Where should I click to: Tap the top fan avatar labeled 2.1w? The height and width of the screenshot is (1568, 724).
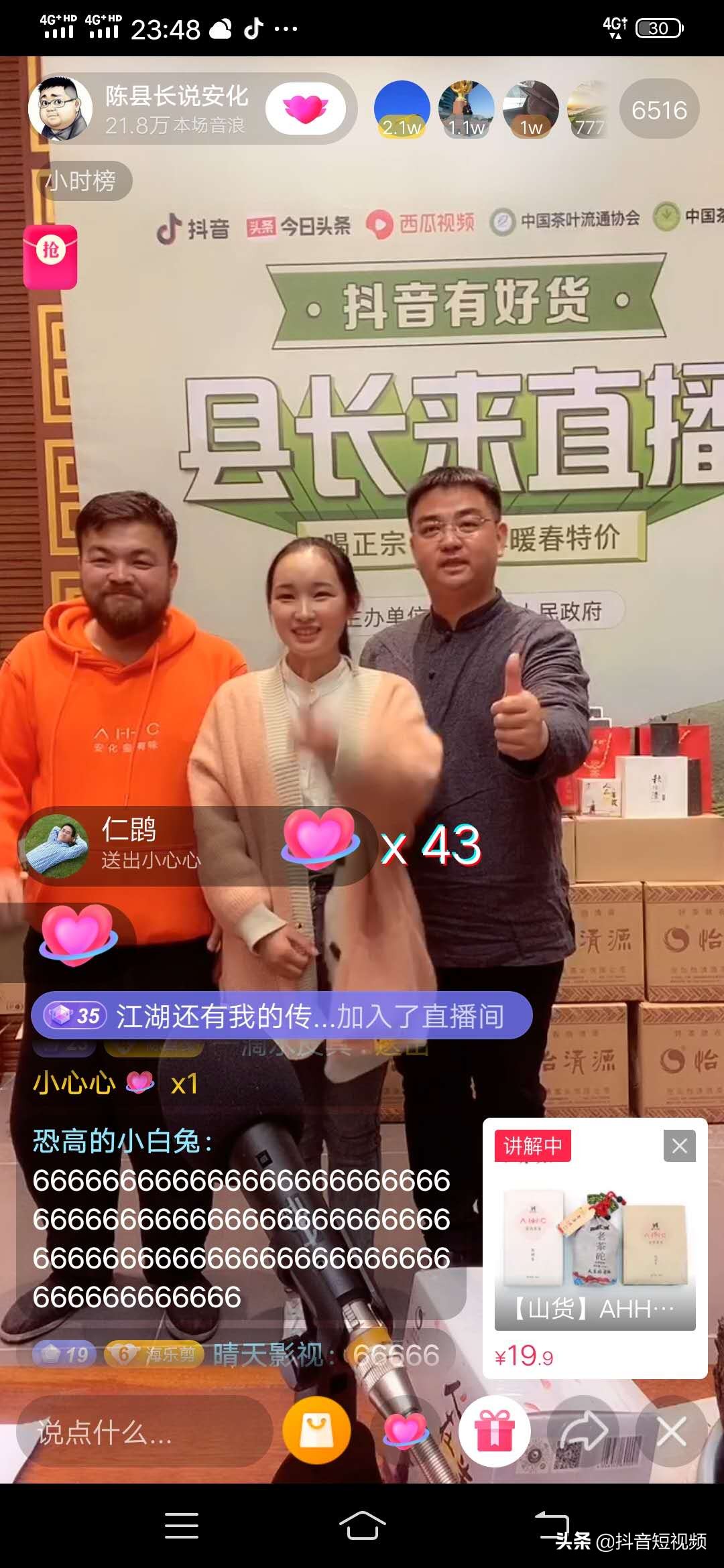(x=403, y=107)
